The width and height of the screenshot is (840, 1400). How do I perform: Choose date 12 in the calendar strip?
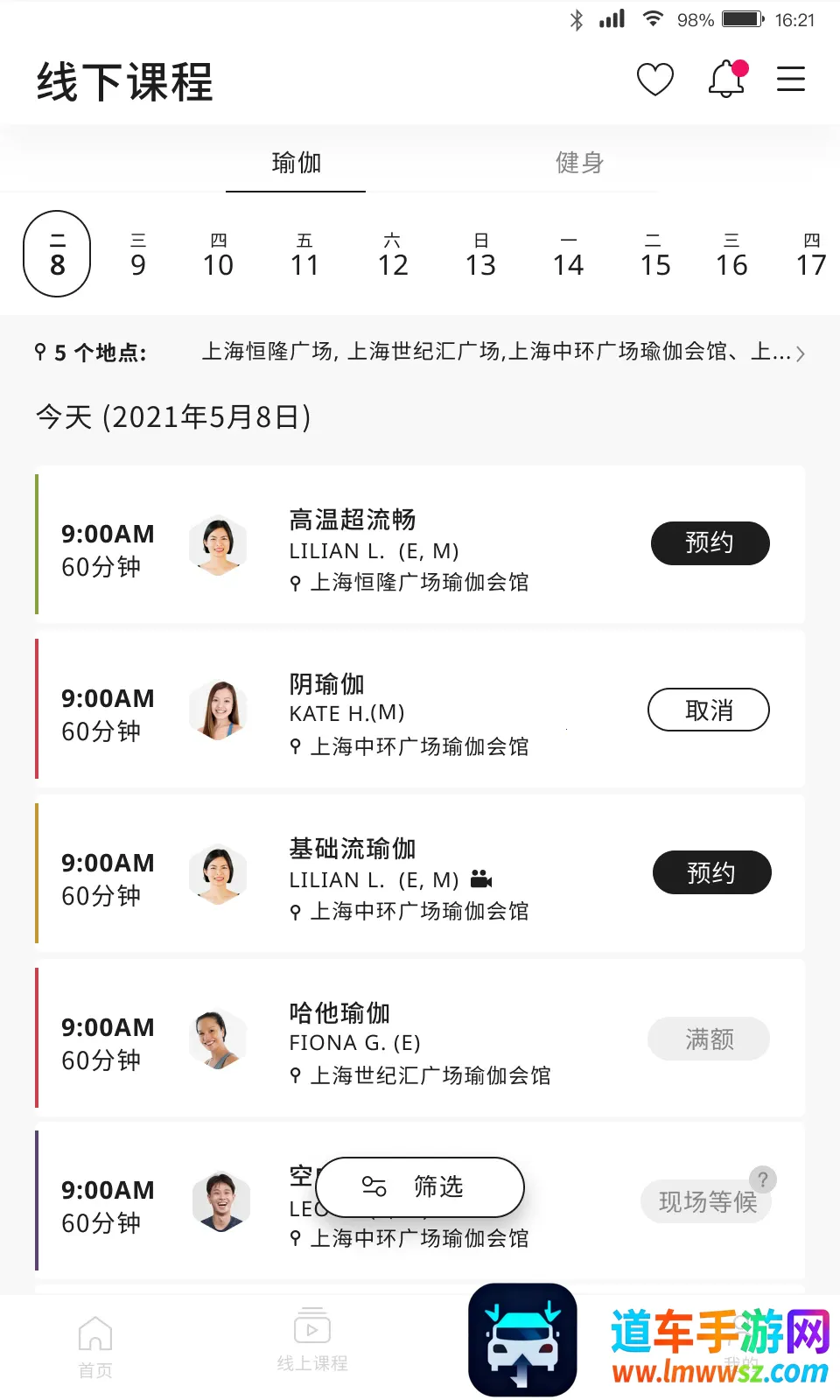point(393,255)
